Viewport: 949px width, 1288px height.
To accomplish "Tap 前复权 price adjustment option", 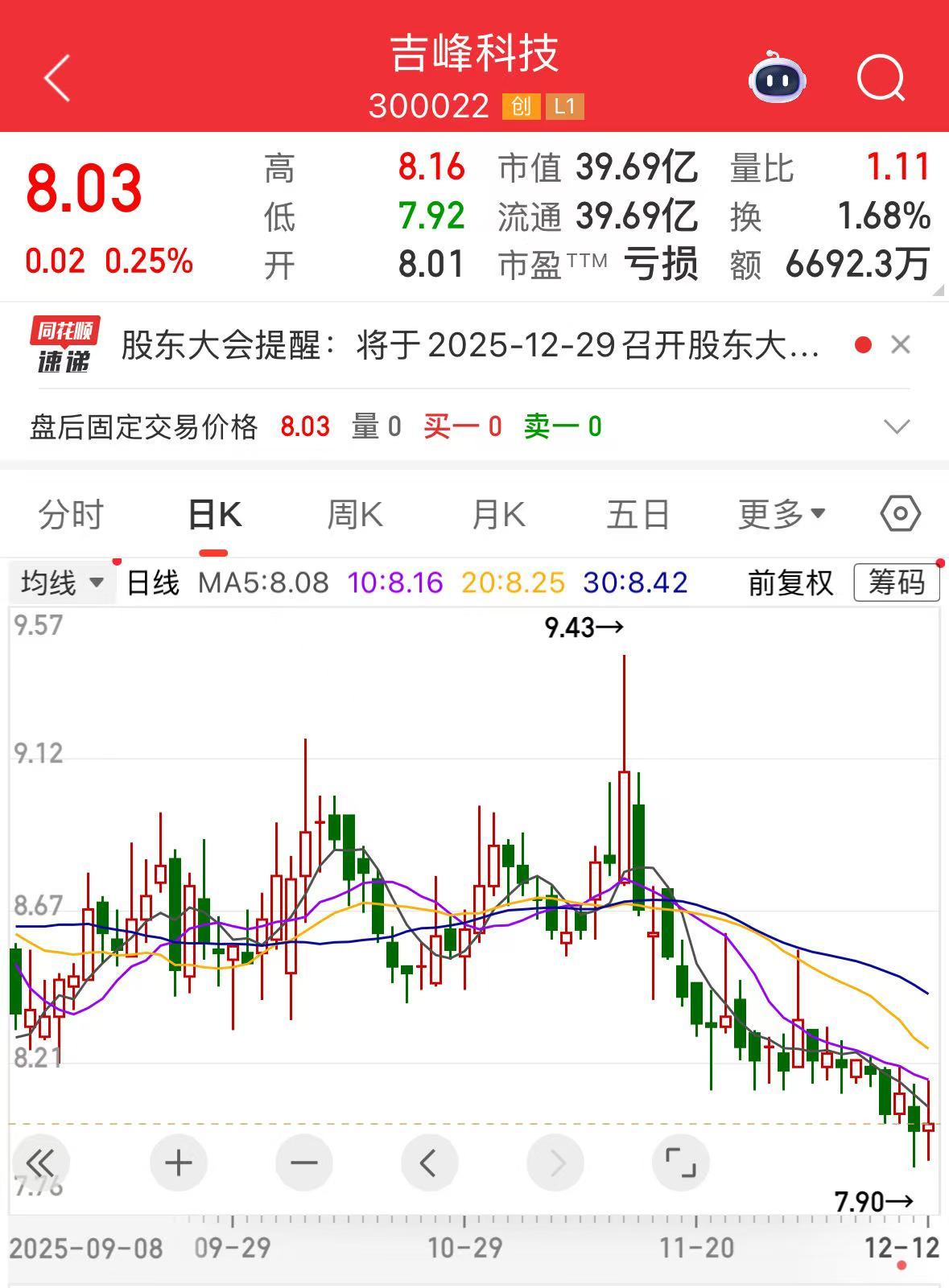I will pyautogui.click(x=790, y=582).
